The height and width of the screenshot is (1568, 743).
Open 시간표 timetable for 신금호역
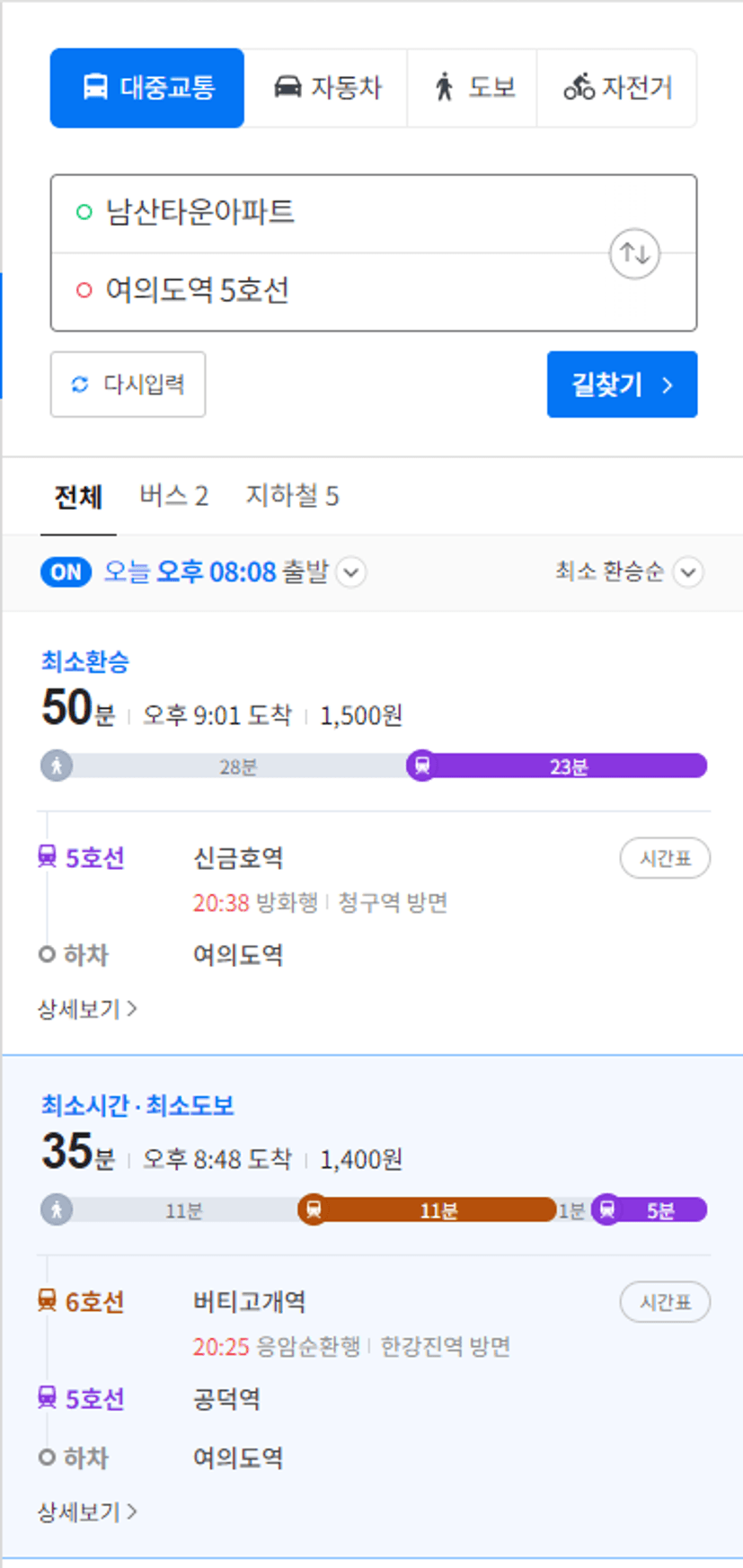click(x=665, y=858)
